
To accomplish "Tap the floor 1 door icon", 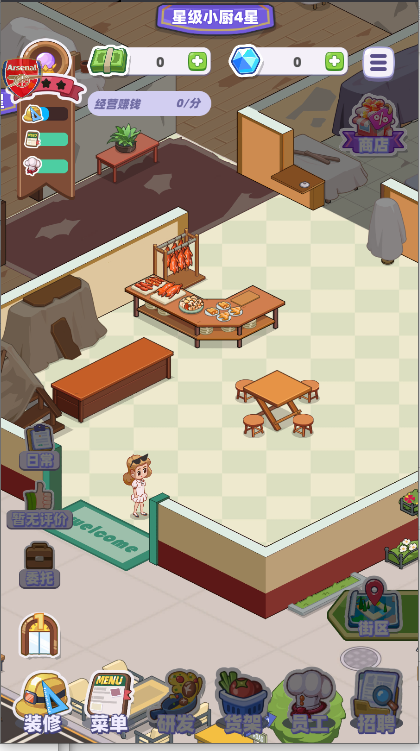I will (40, 635).
